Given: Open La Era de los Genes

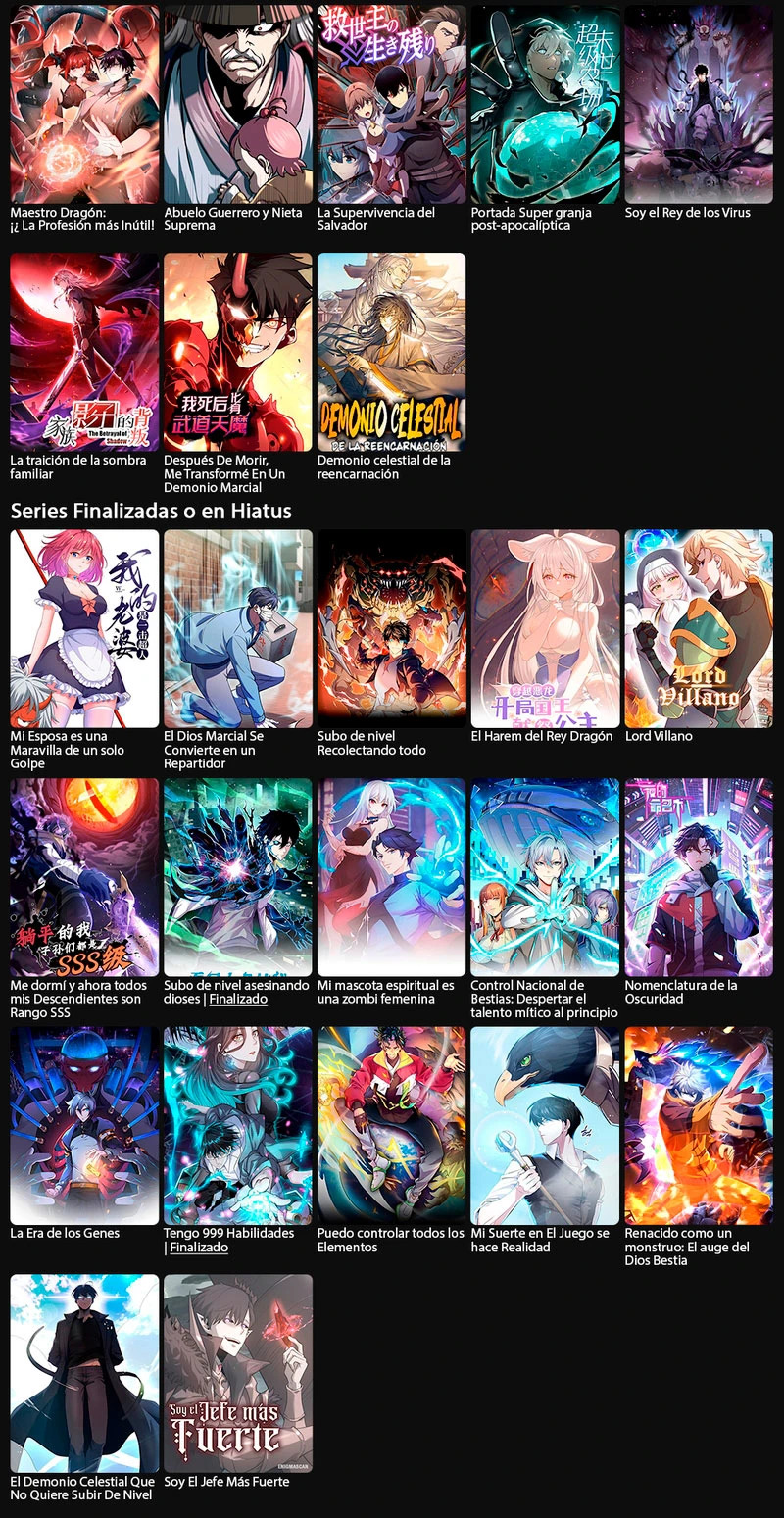Looking at the screenshot, I should click(x=84, y=1125).
